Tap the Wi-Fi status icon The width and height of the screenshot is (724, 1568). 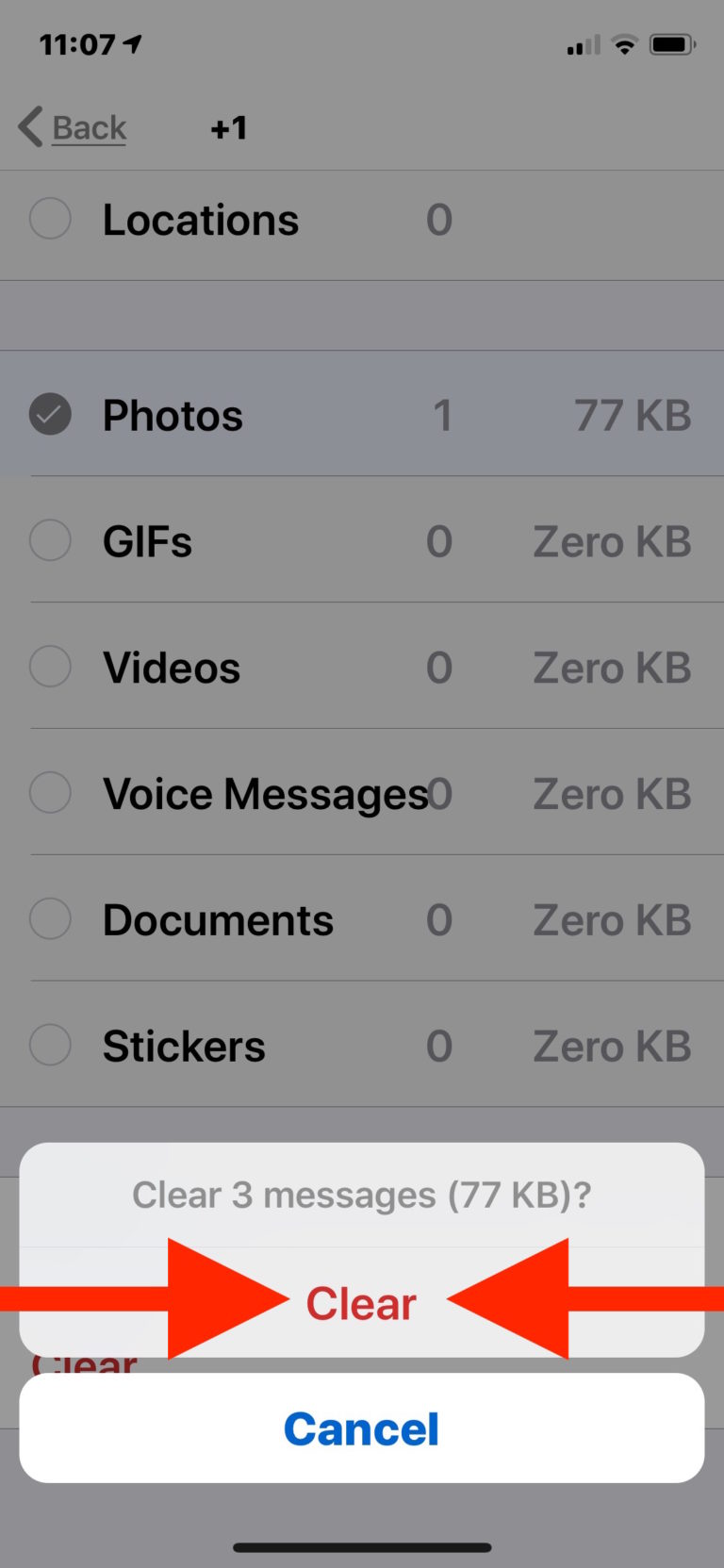624,44
